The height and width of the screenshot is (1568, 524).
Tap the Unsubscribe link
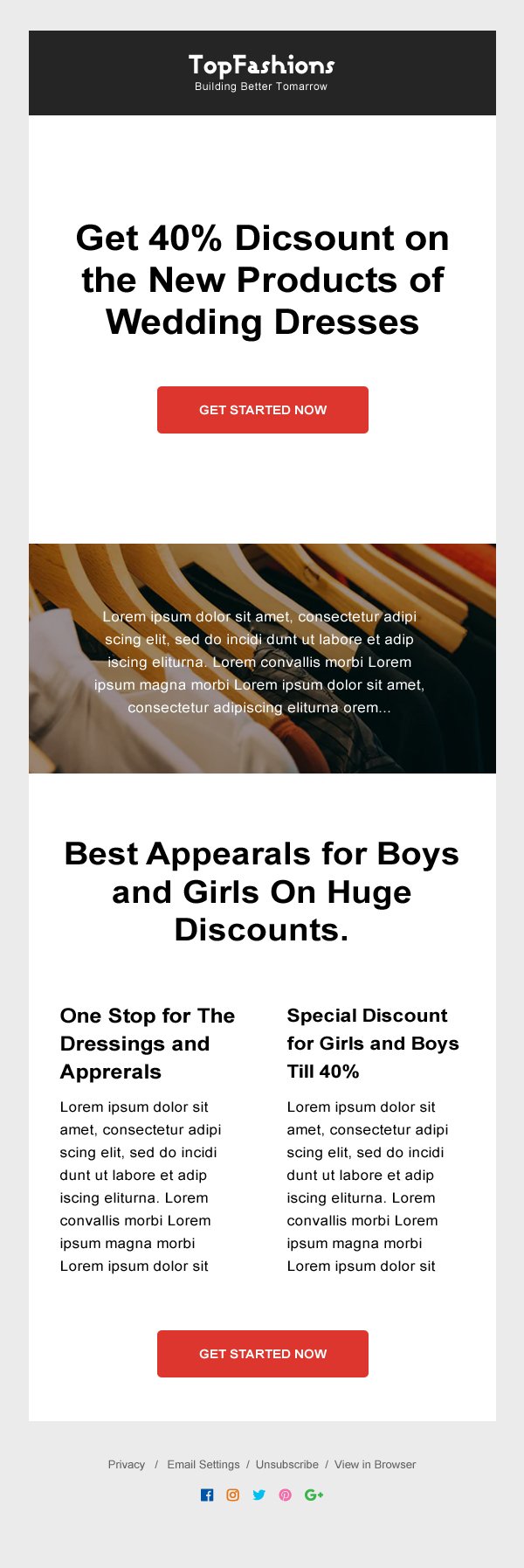tap(286, 1465)
